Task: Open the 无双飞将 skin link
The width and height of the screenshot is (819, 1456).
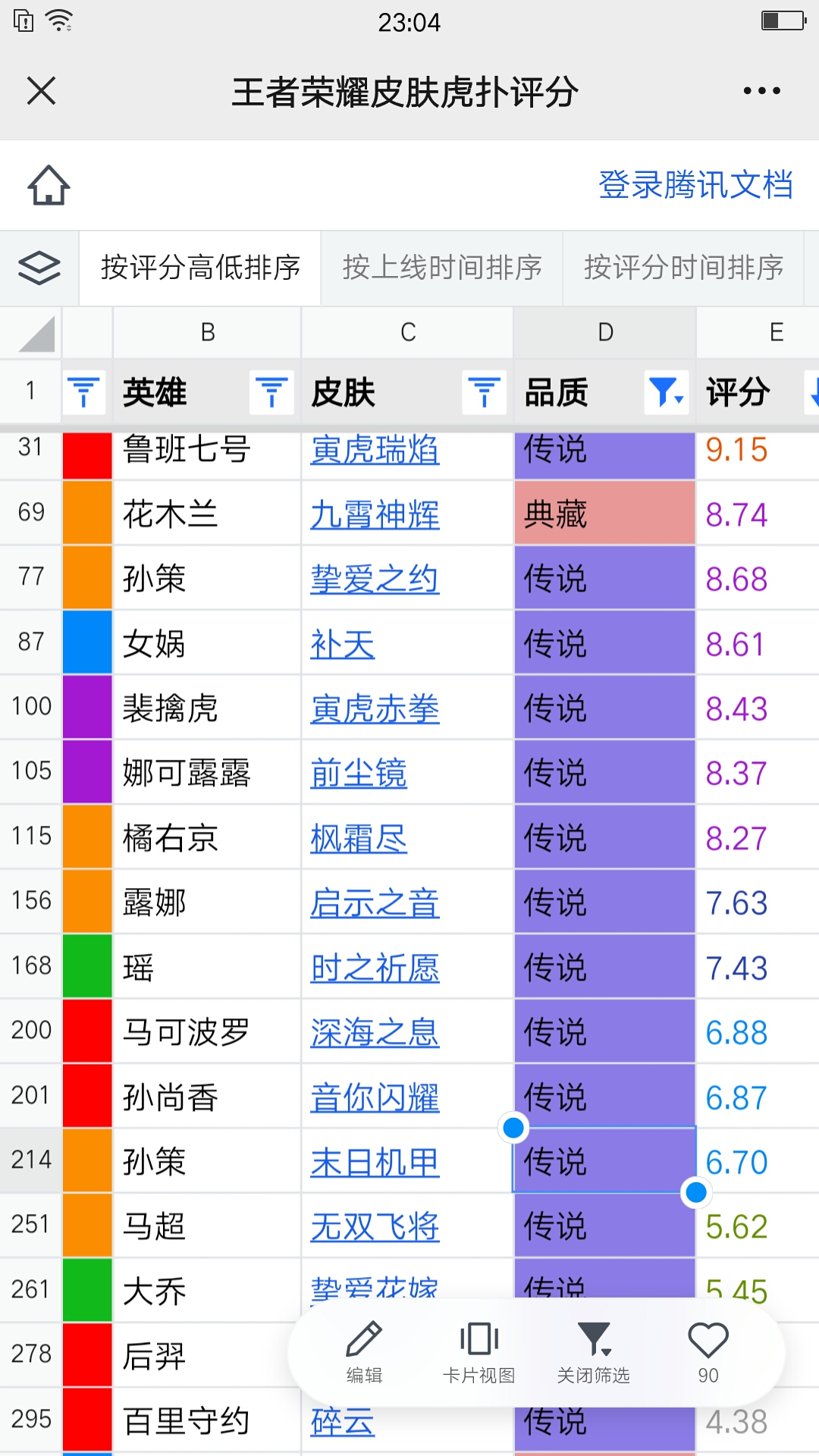Action: pyautogui.click(x=375, y=1226)
